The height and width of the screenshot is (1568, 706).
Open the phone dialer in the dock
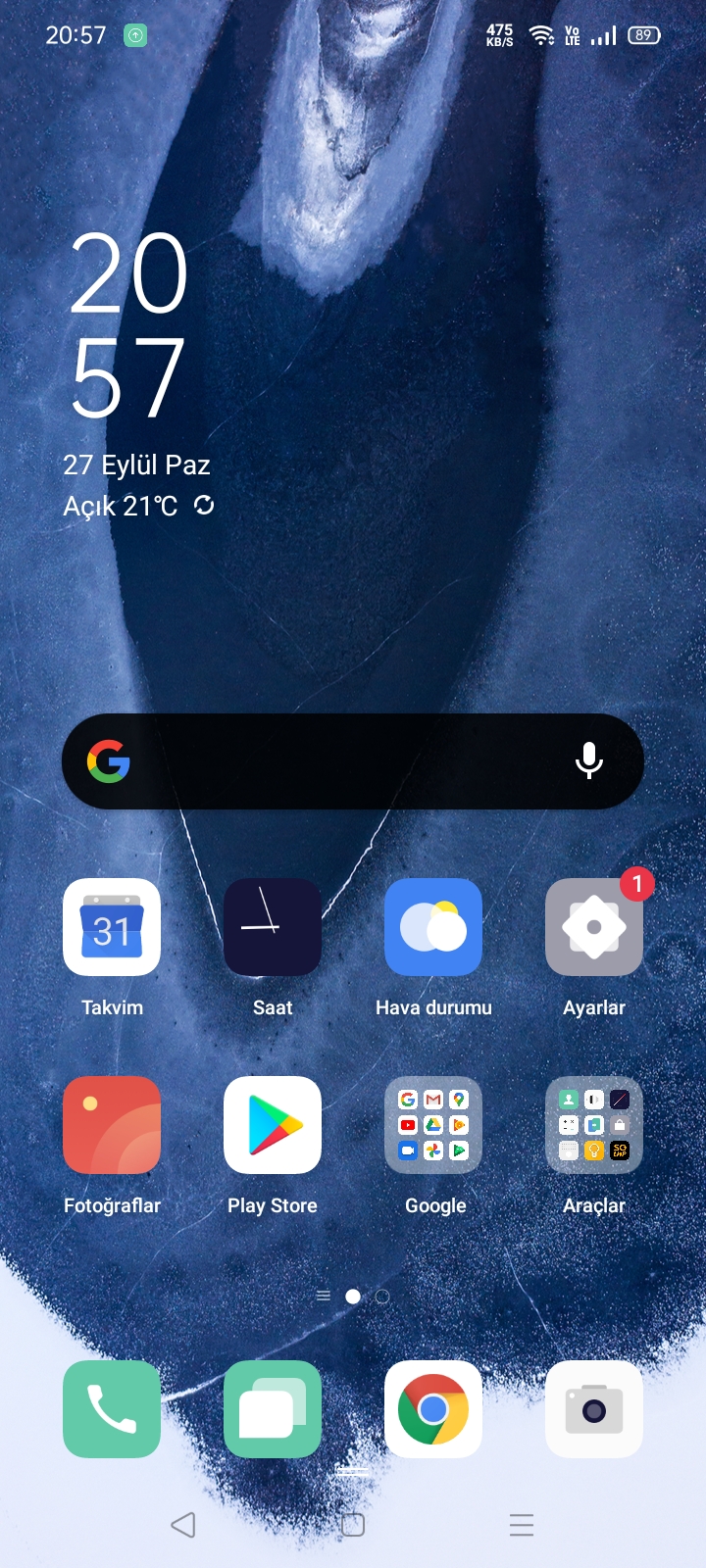112,1409
